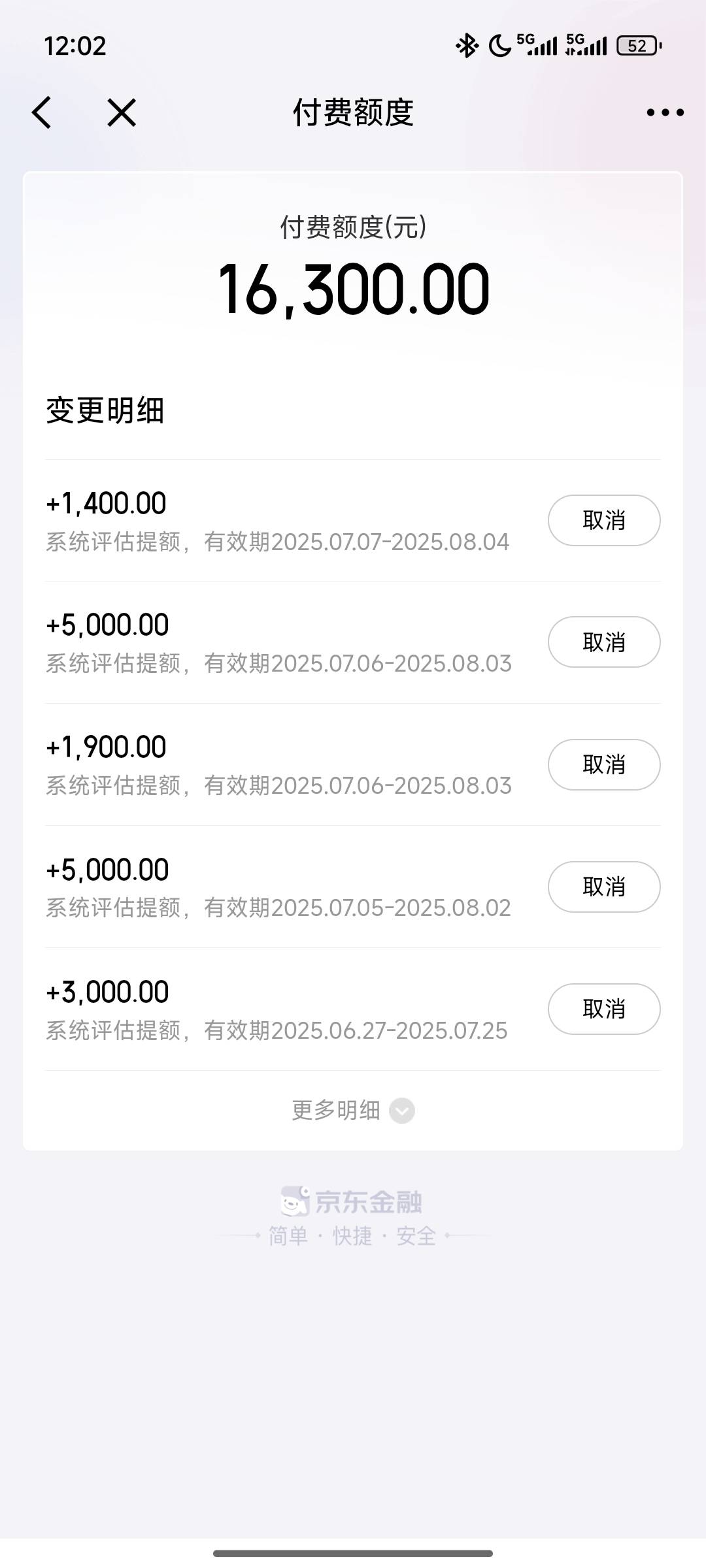Open the three-dot overflow menu
Viewport: 706px width, 1568px height.
[665, 112]
